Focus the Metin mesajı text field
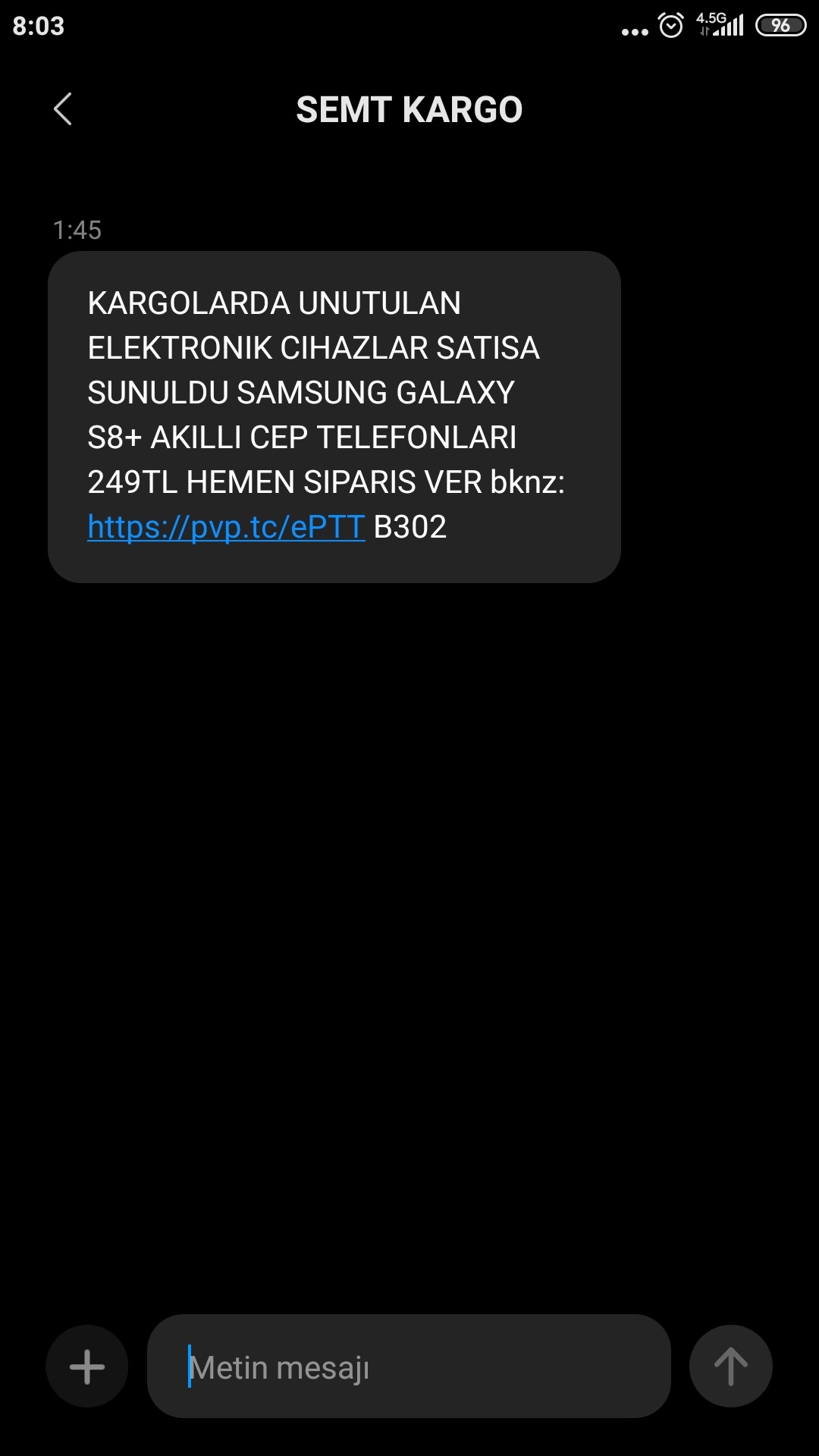The image size is (819, 1456). (409, 1367)
